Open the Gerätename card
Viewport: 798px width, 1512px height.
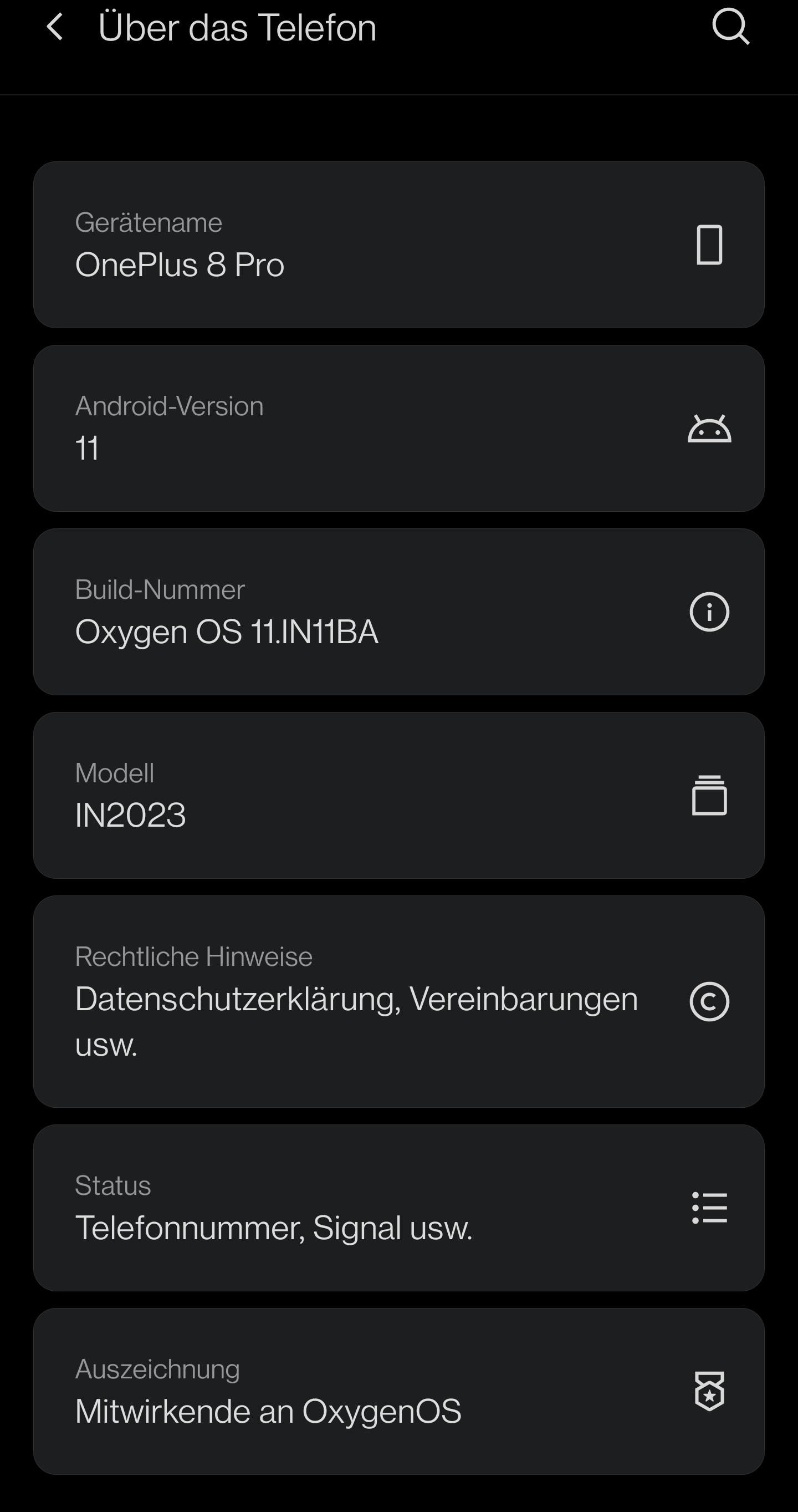398,245
